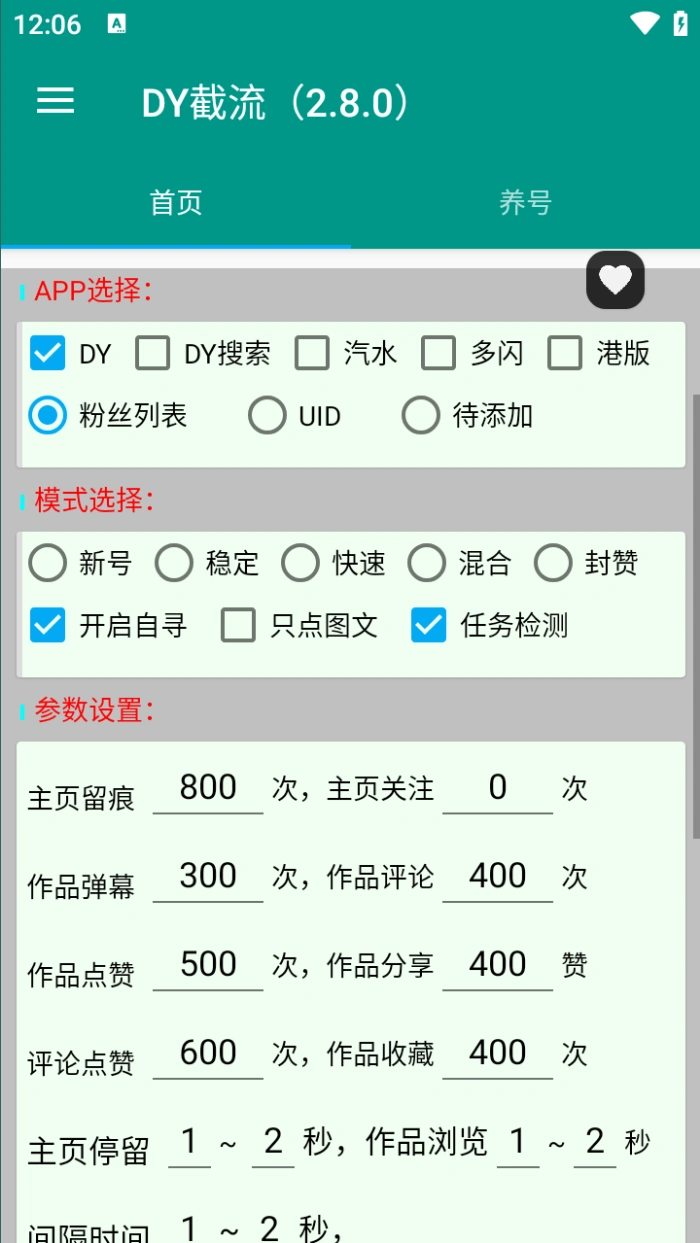Uncheck 任务检测 checkbox
This screenshot has height=1243, width=700.
(x=428, y=626)
